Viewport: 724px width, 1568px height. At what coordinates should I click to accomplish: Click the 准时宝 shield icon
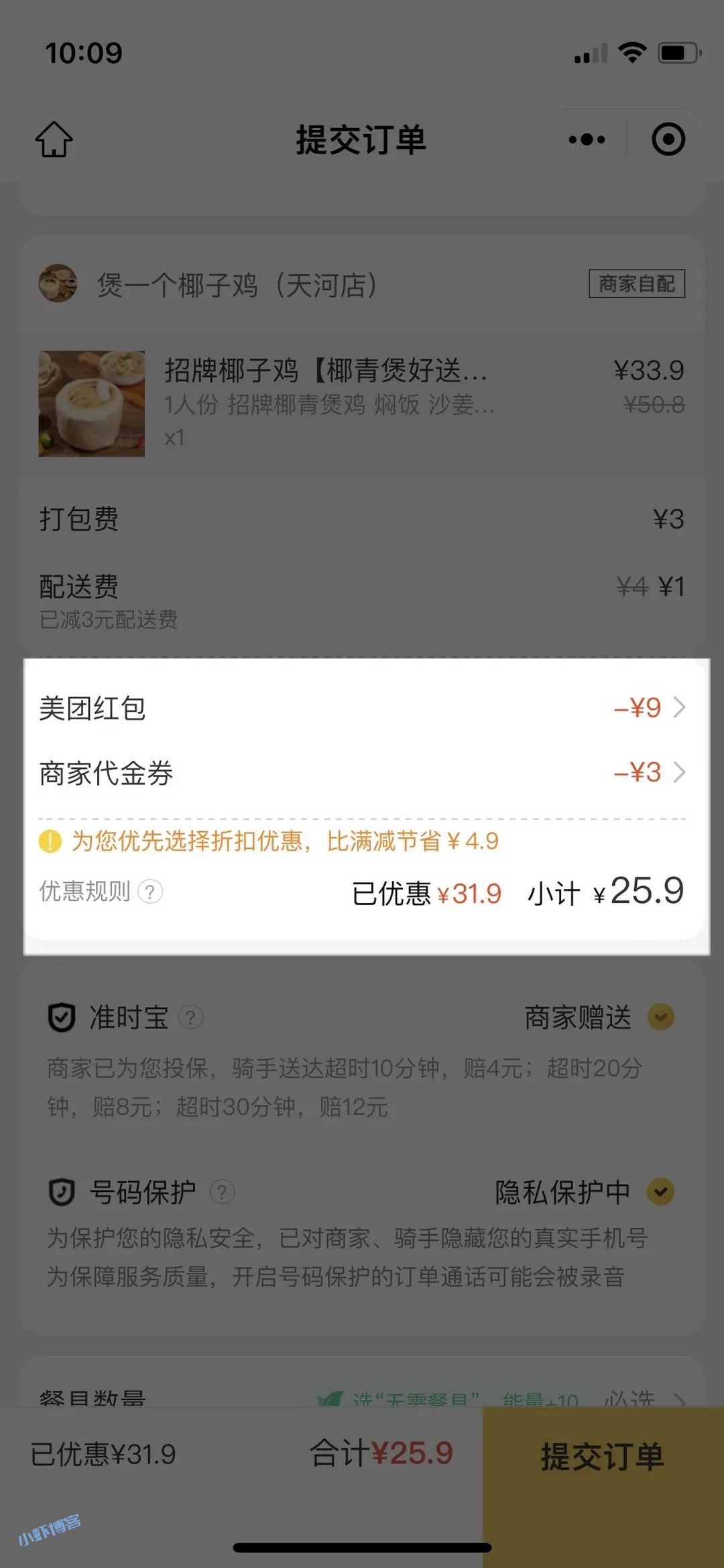(62, 1016)
